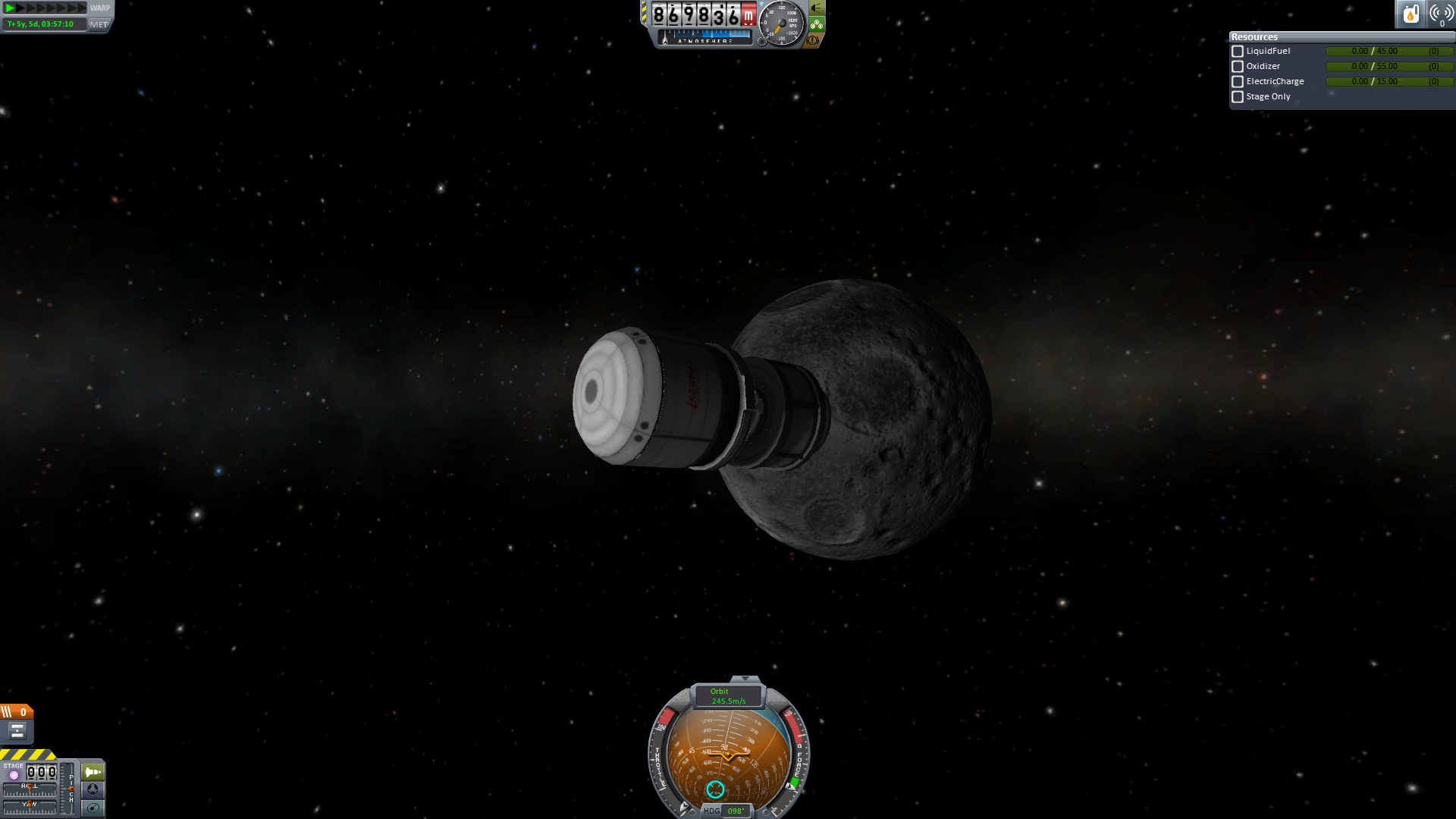
Task: Enable the Stage Only checkbox
Action: point(1238,97)
